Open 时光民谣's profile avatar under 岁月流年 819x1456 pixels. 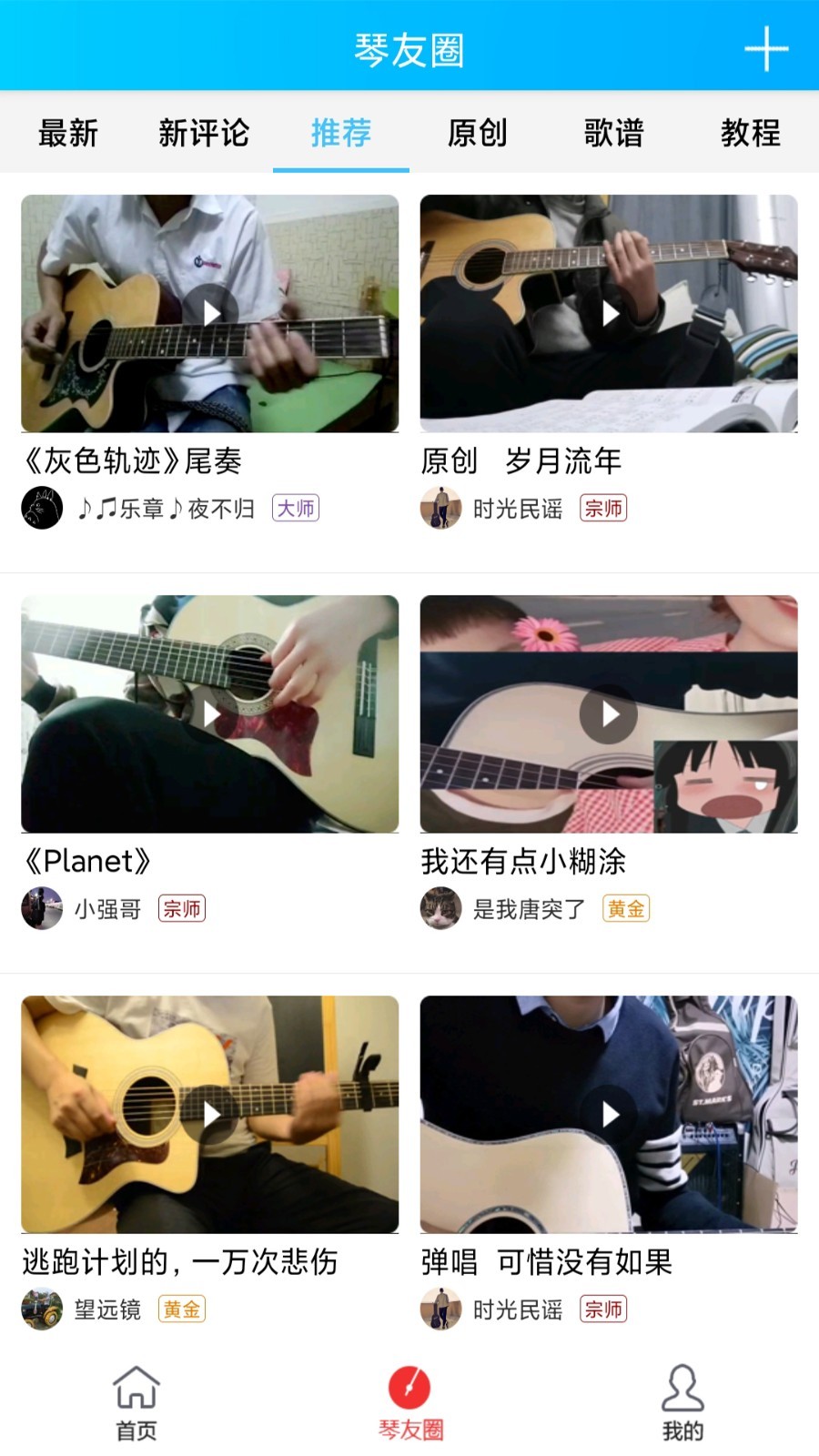click(441, 508)
